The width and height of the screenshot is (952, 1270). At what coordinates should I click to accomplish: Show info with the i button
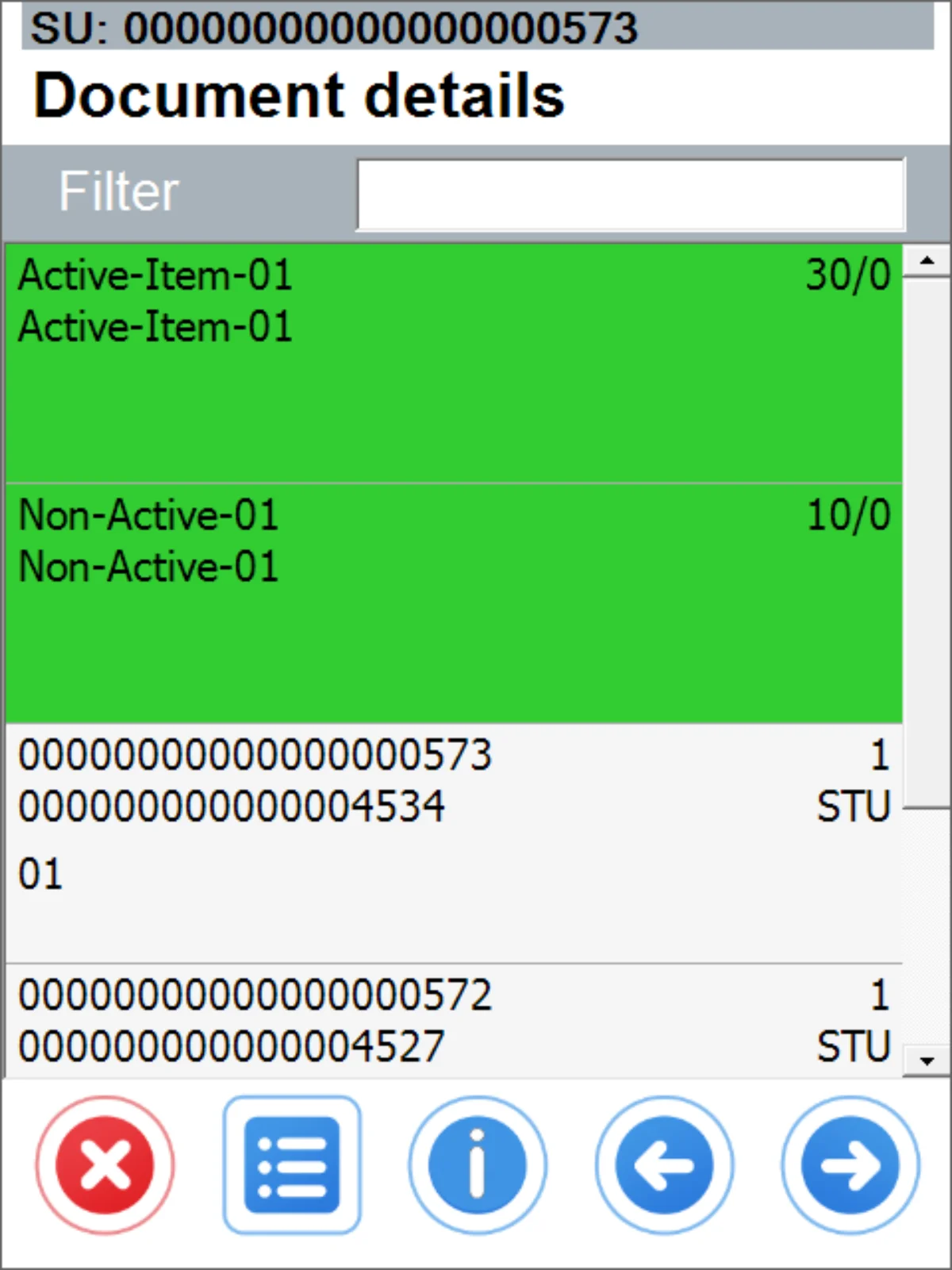(x=478, y=1165)
